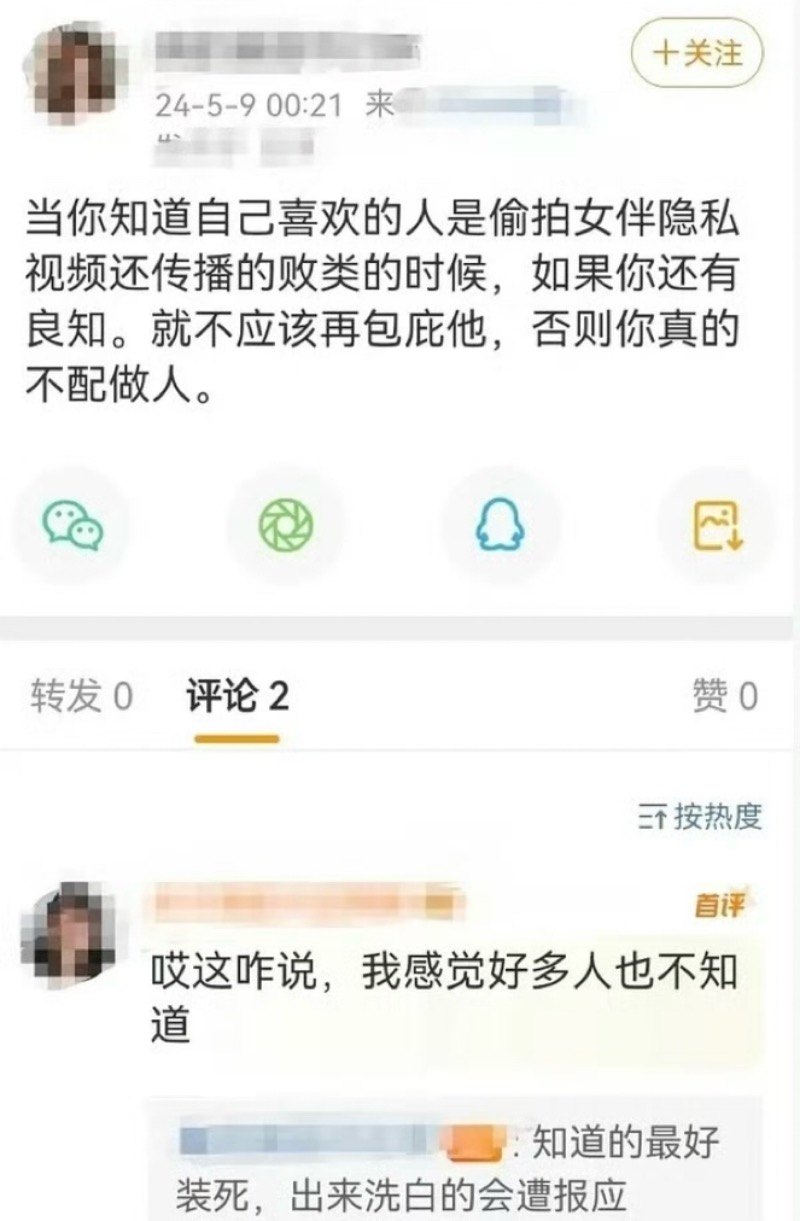Follow the post author with 关注
Screen dimensions: 800x1221
(698, 53)
